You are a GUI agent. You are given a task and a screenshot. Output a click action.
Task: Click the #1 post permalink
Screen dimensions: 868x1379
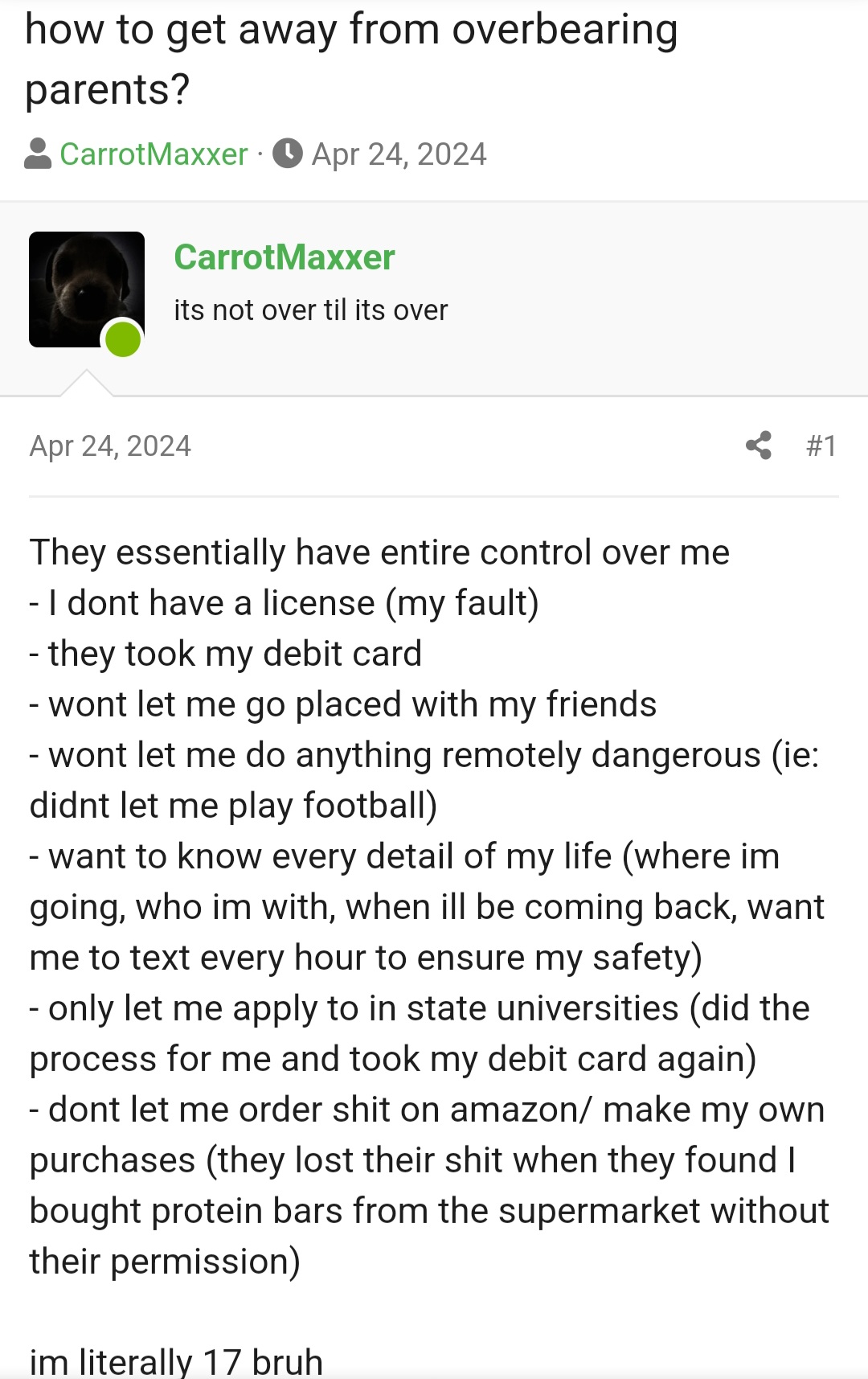click(x=821, y=445)
